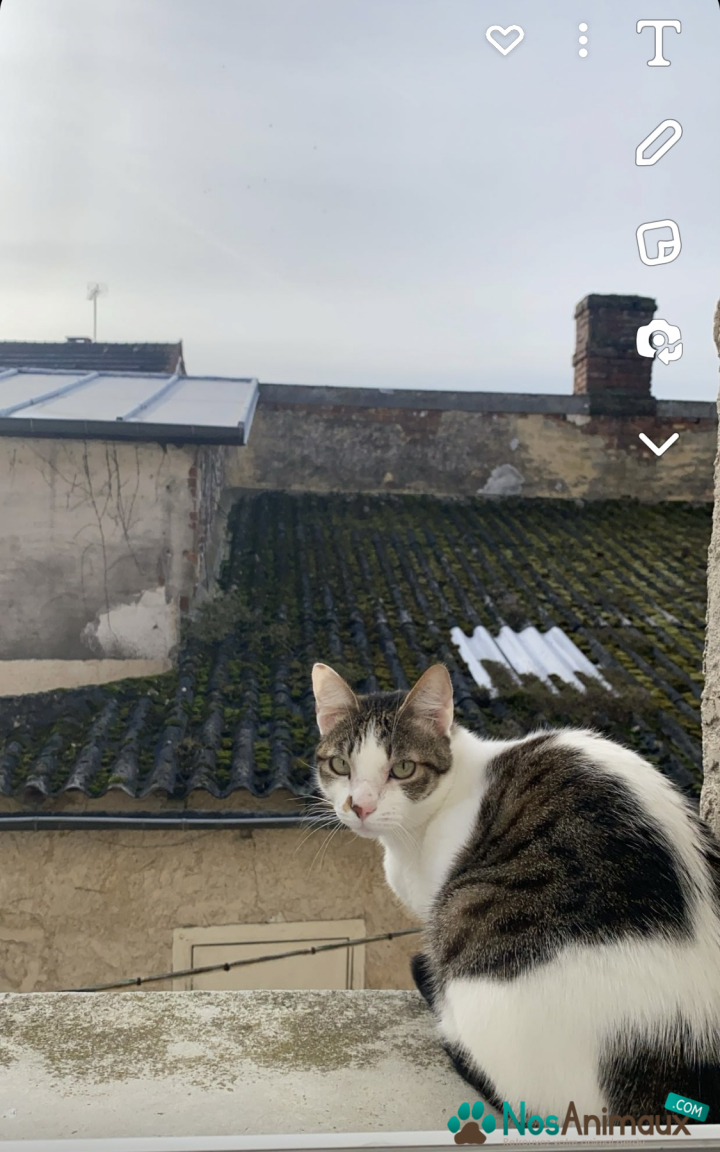
Task: Select the pencil drawing tool
Action: tap(658, 143)
